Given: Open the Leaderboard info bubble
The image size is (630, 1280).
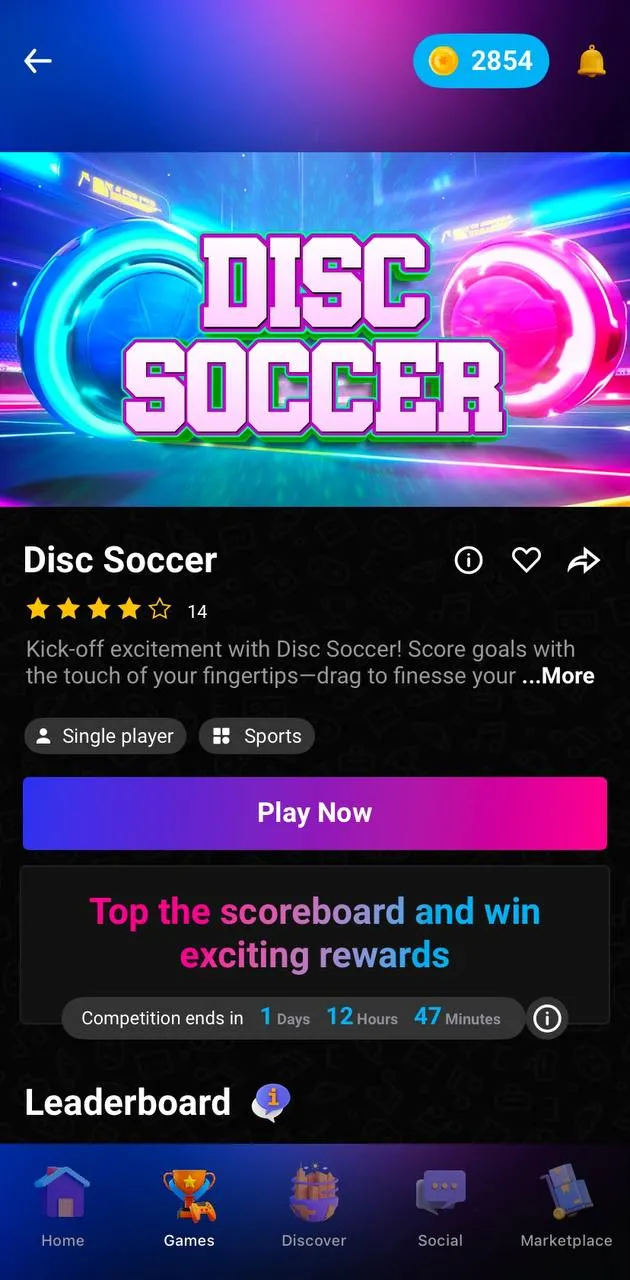Looking at the screenshot, I should [271, 1102].
